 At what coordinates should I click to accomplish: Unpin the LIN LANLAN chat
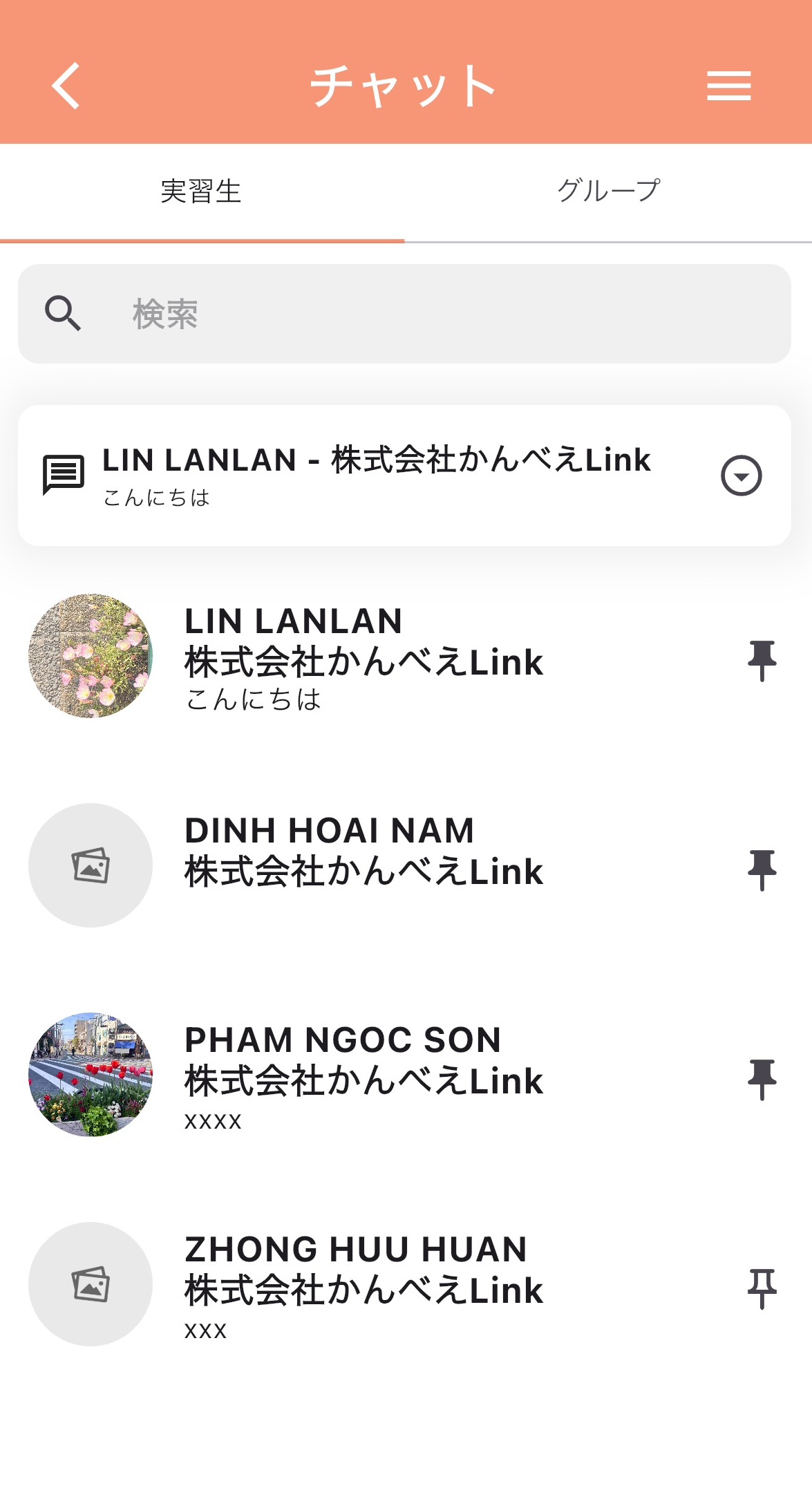pyautogui.click(x=762, y=660)
